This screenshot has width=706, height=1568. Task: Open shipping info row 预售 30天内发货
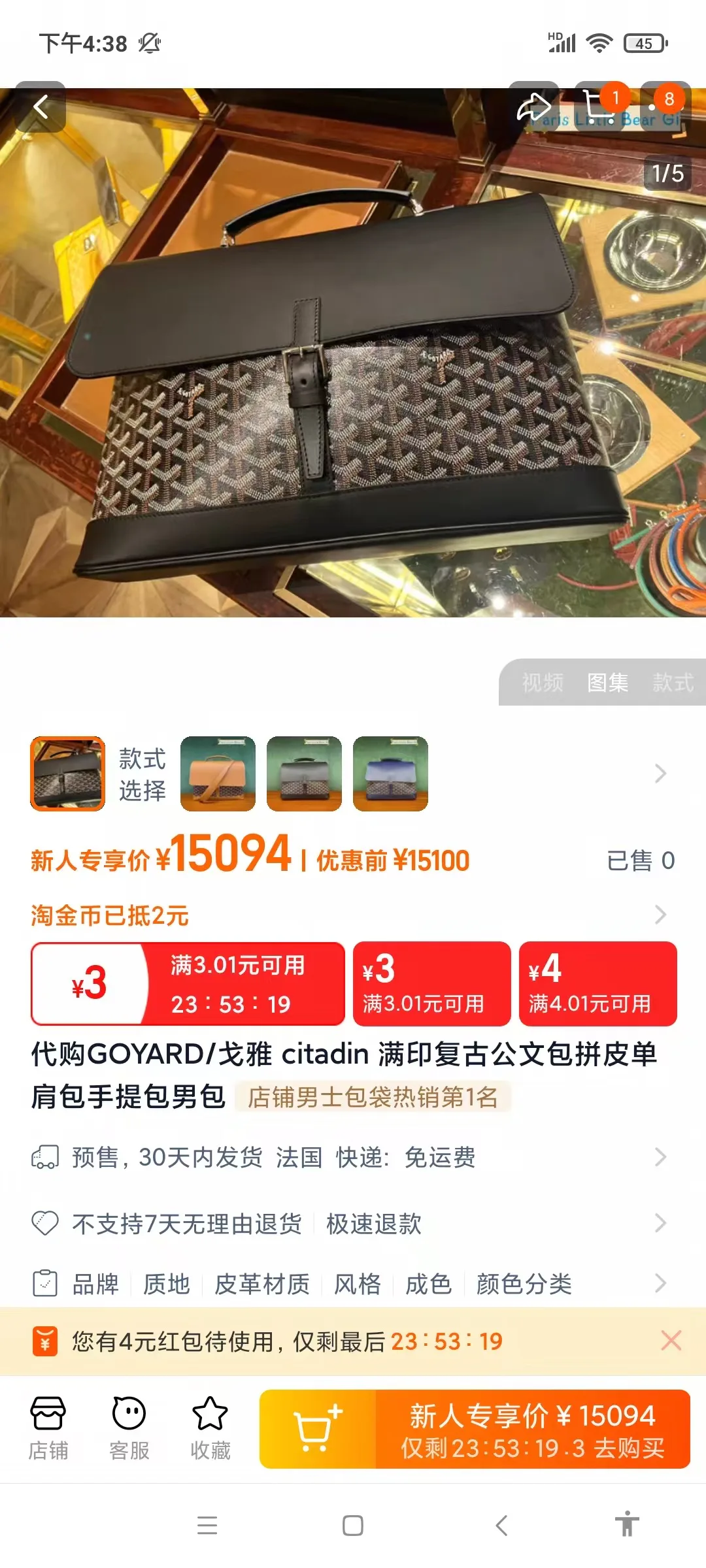[353, 1157]
